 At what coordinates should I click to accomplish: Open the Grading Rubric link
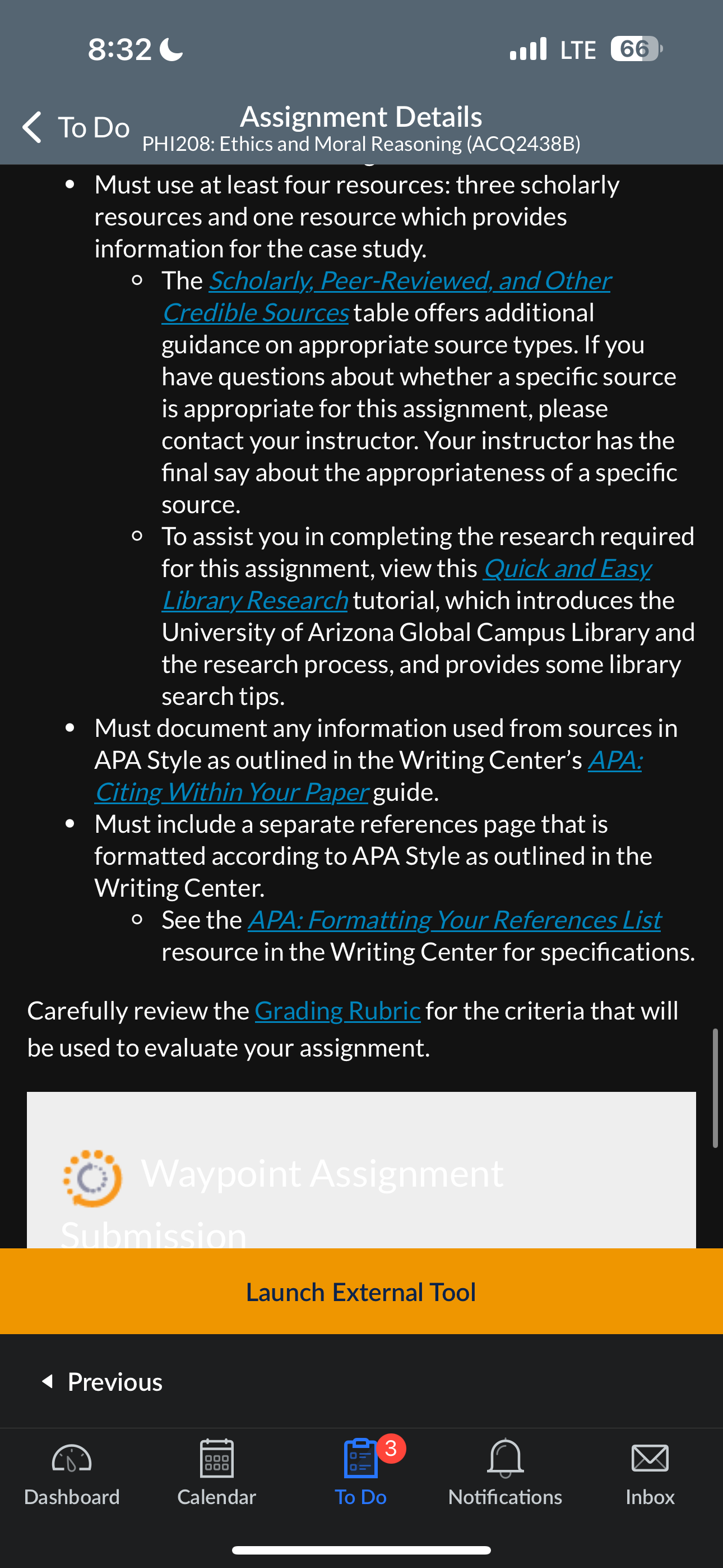pos(337,1011)
